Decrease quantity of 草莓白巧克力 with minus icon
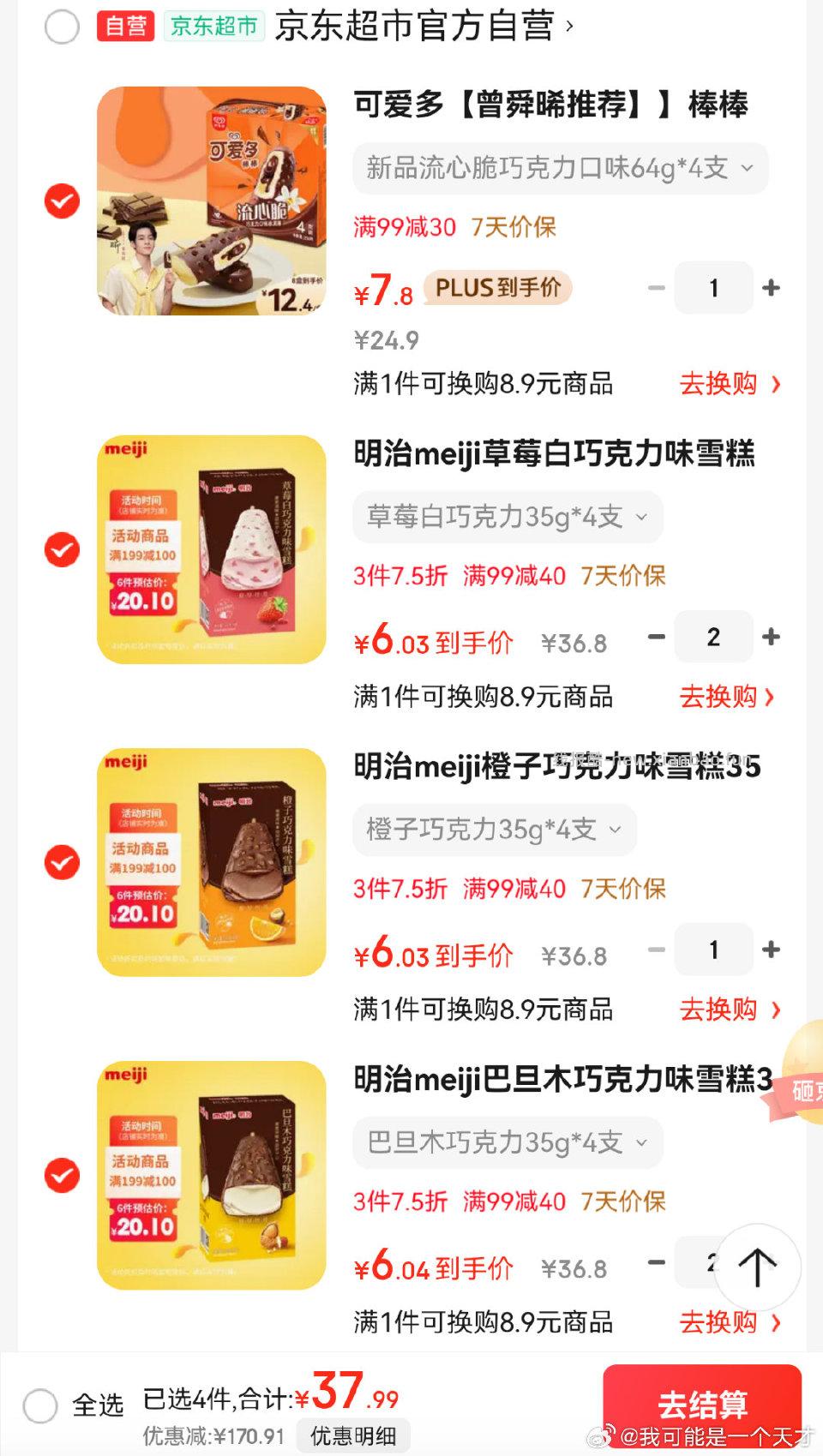823x1456 pixels. [656, 637]
